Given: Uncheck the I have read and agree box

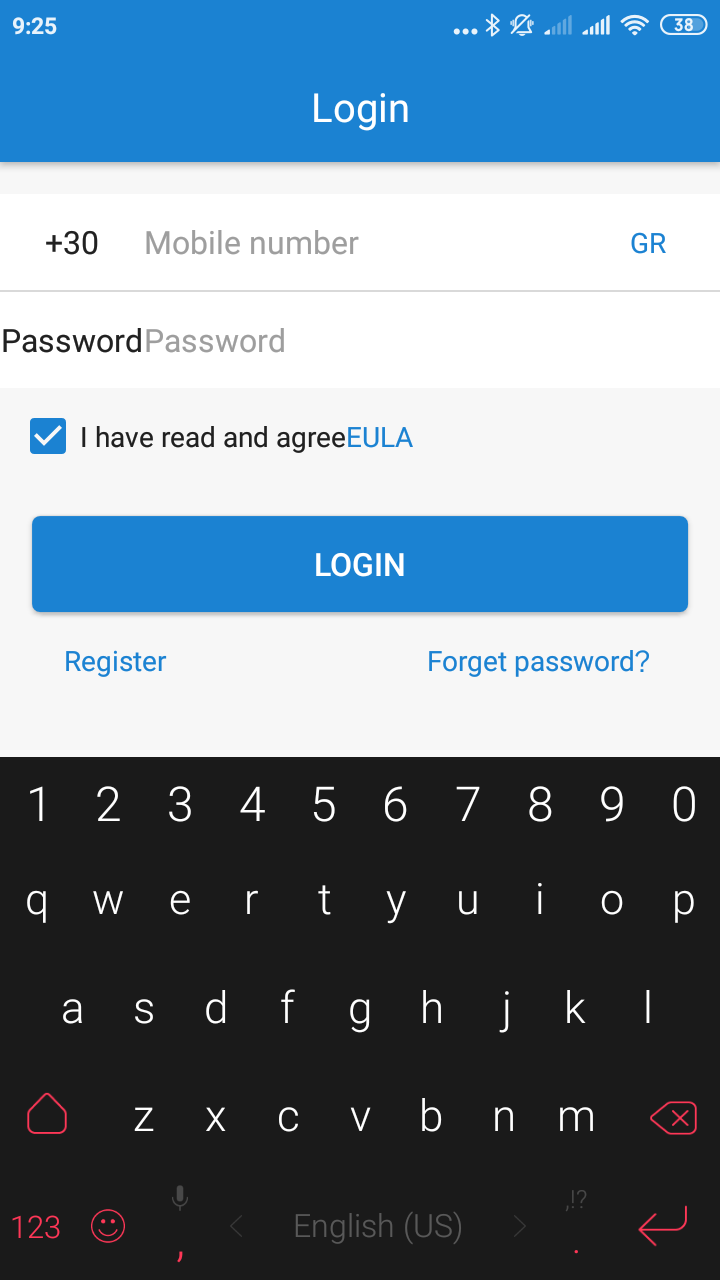Looking at the screenshot, I should click(48, 437).
